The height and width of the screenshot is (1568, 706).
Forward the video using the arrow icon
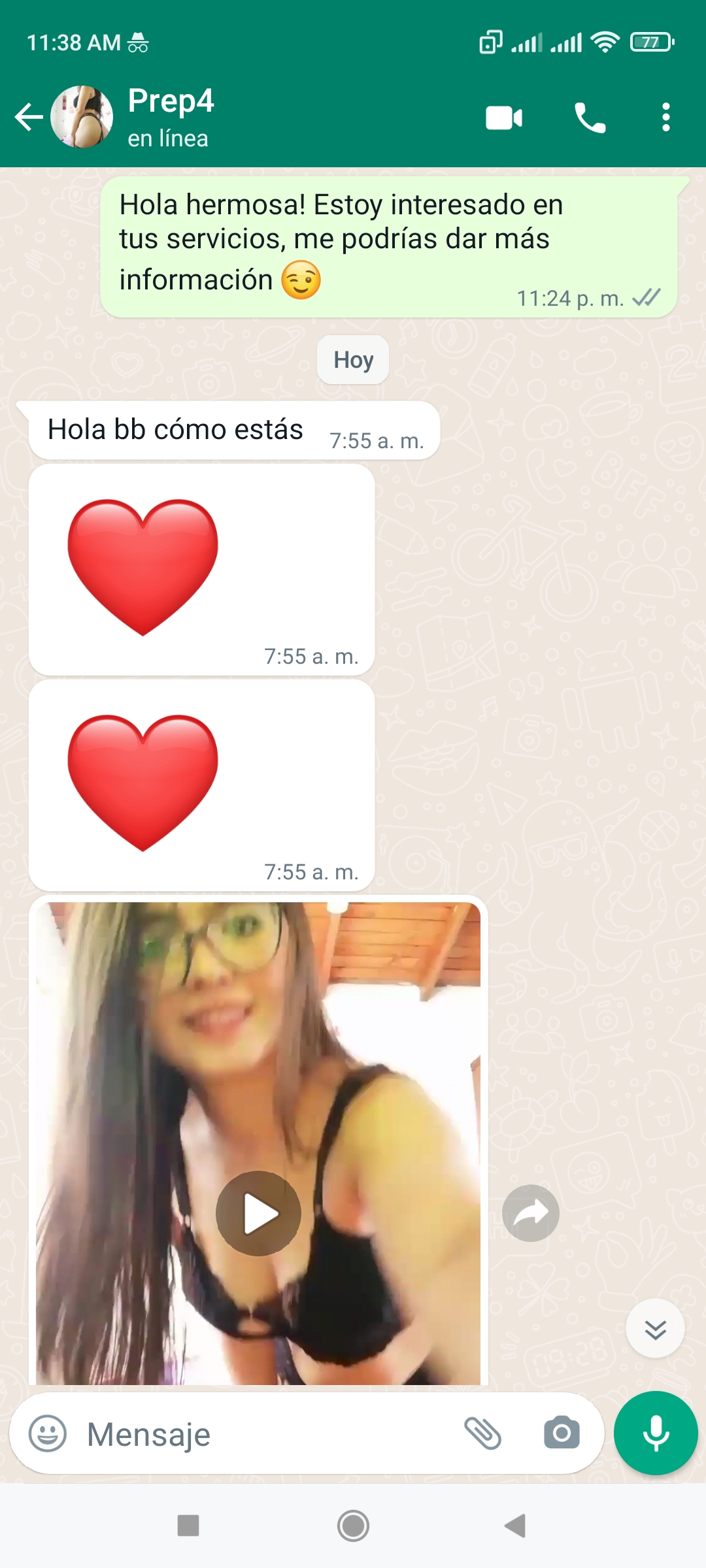point(531,1213)
